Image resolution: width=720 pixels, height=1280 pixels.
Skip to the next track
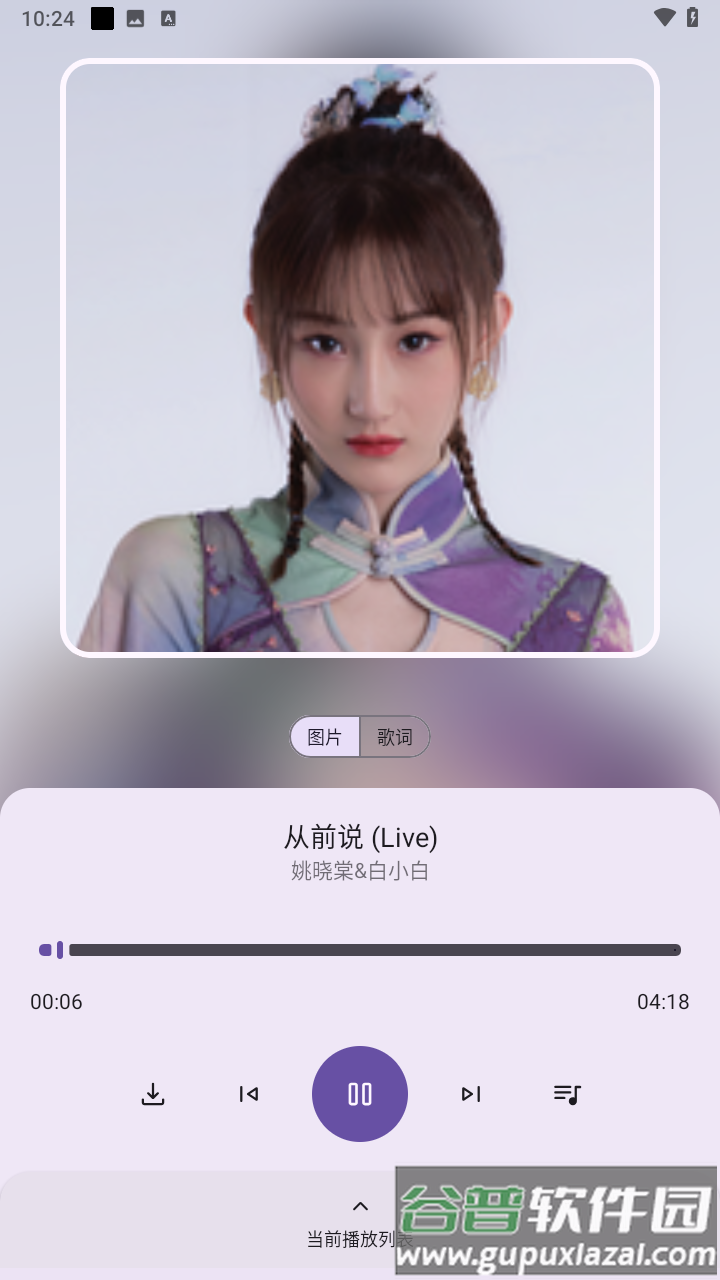[x=471, y=1094]
